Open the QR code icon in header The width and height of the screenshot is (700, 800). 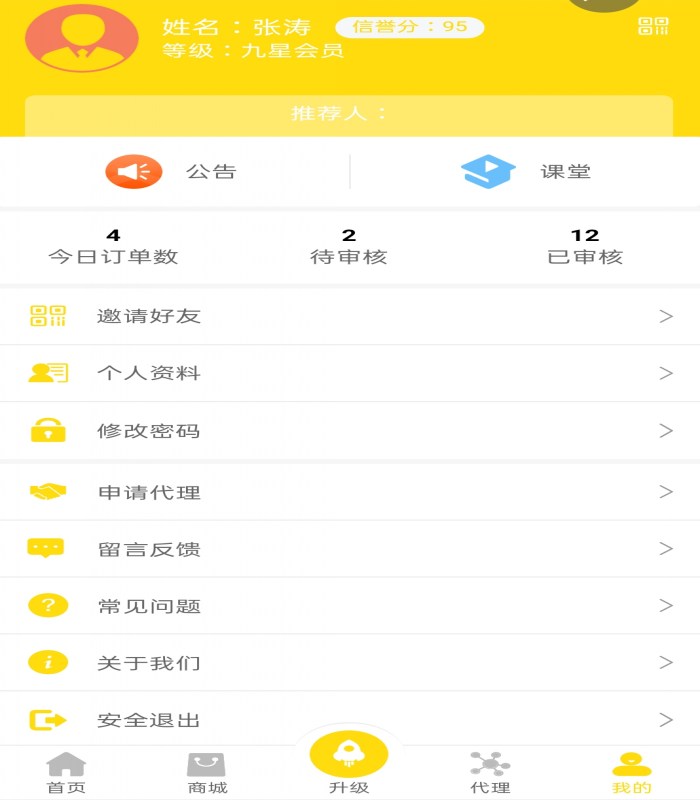pyautogui.click(x=653, y=27)
